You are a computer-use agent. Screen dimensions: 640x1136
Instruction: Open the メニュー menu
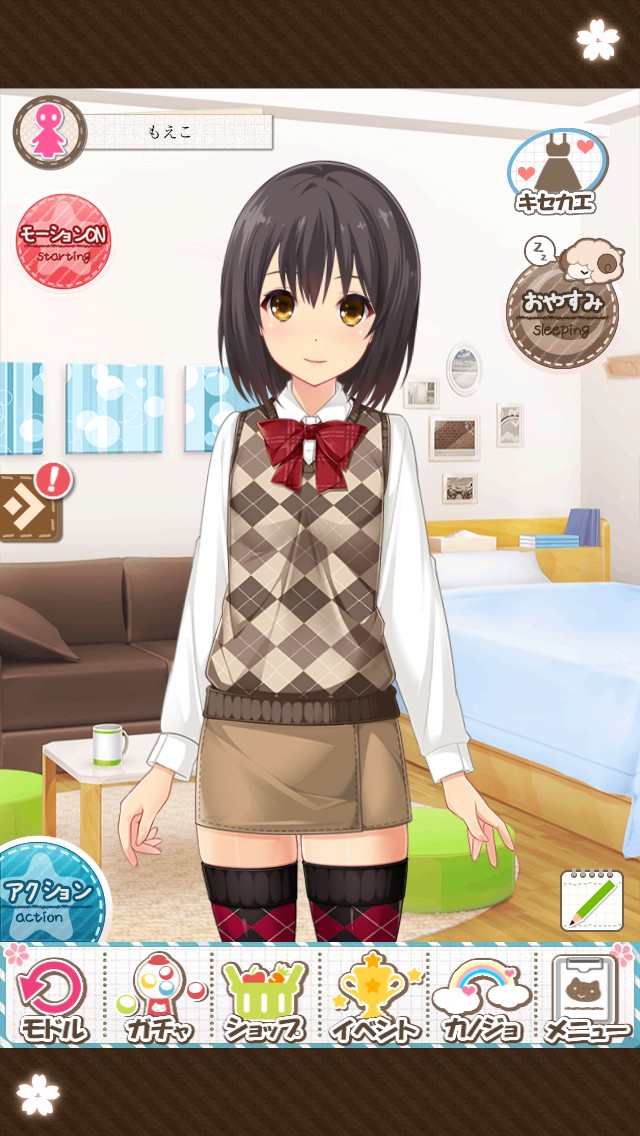(x=588, y=997)
